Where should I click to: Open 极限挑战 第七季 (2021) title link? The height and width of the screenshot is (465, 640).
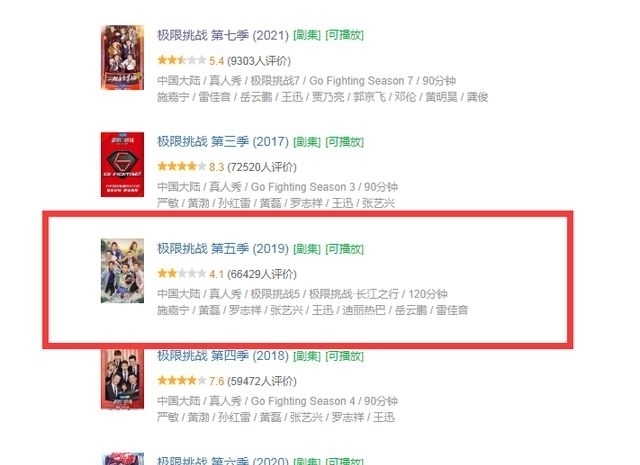click(x=222, y=35)
